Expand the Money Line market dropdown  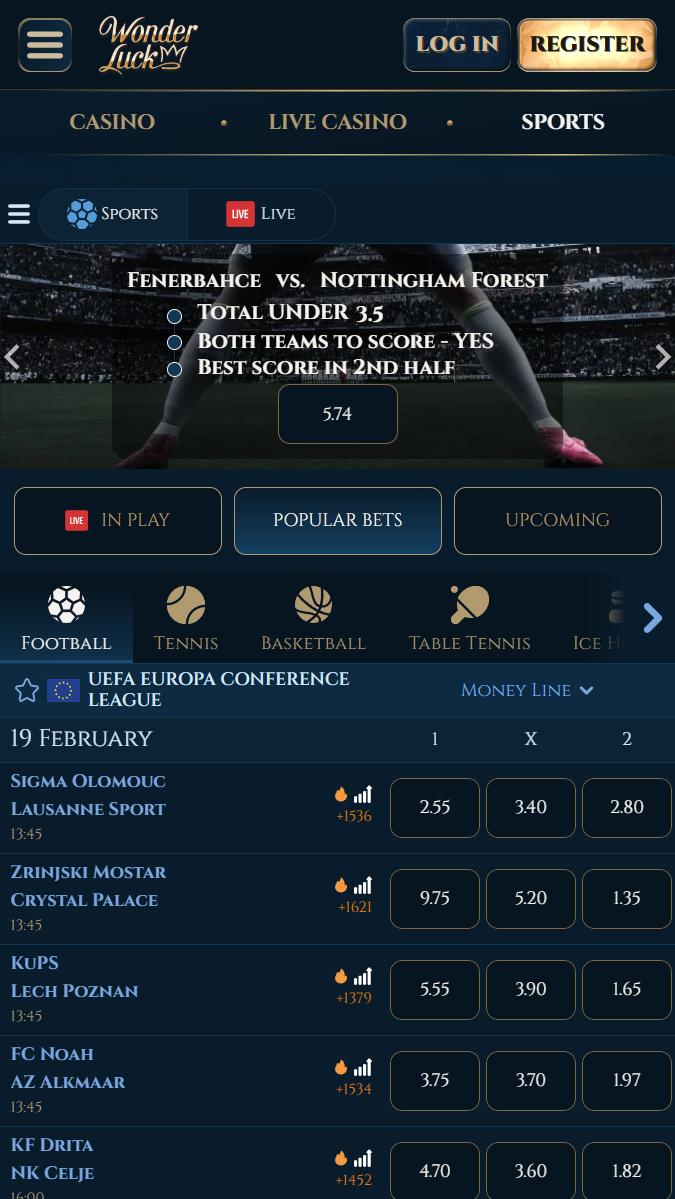(527, 690)
